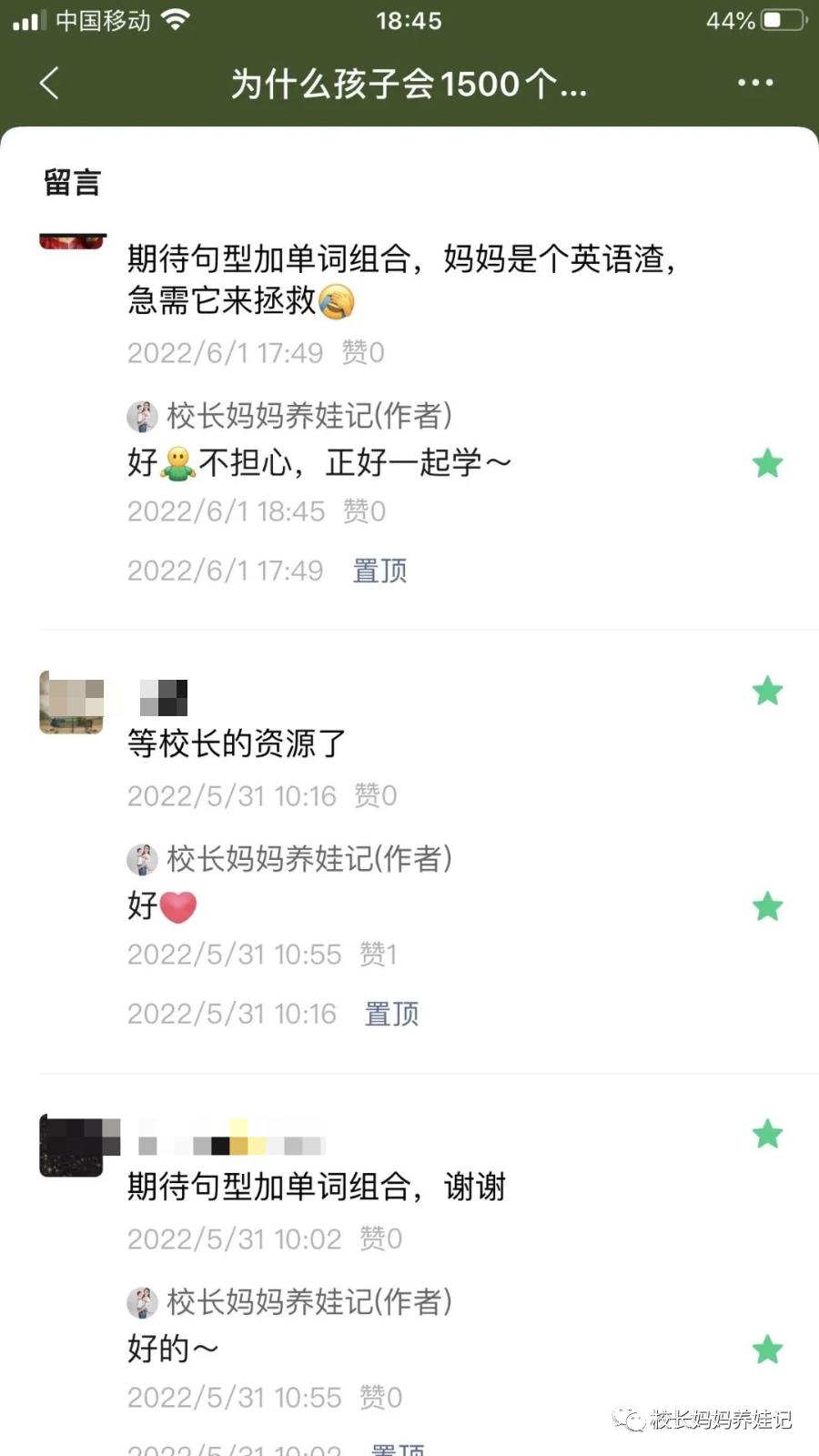Tap 置顶 under the 等校长的资源了 comment
The height and width of the screenshot is (1456, 819).
[x=391, y=1013]
